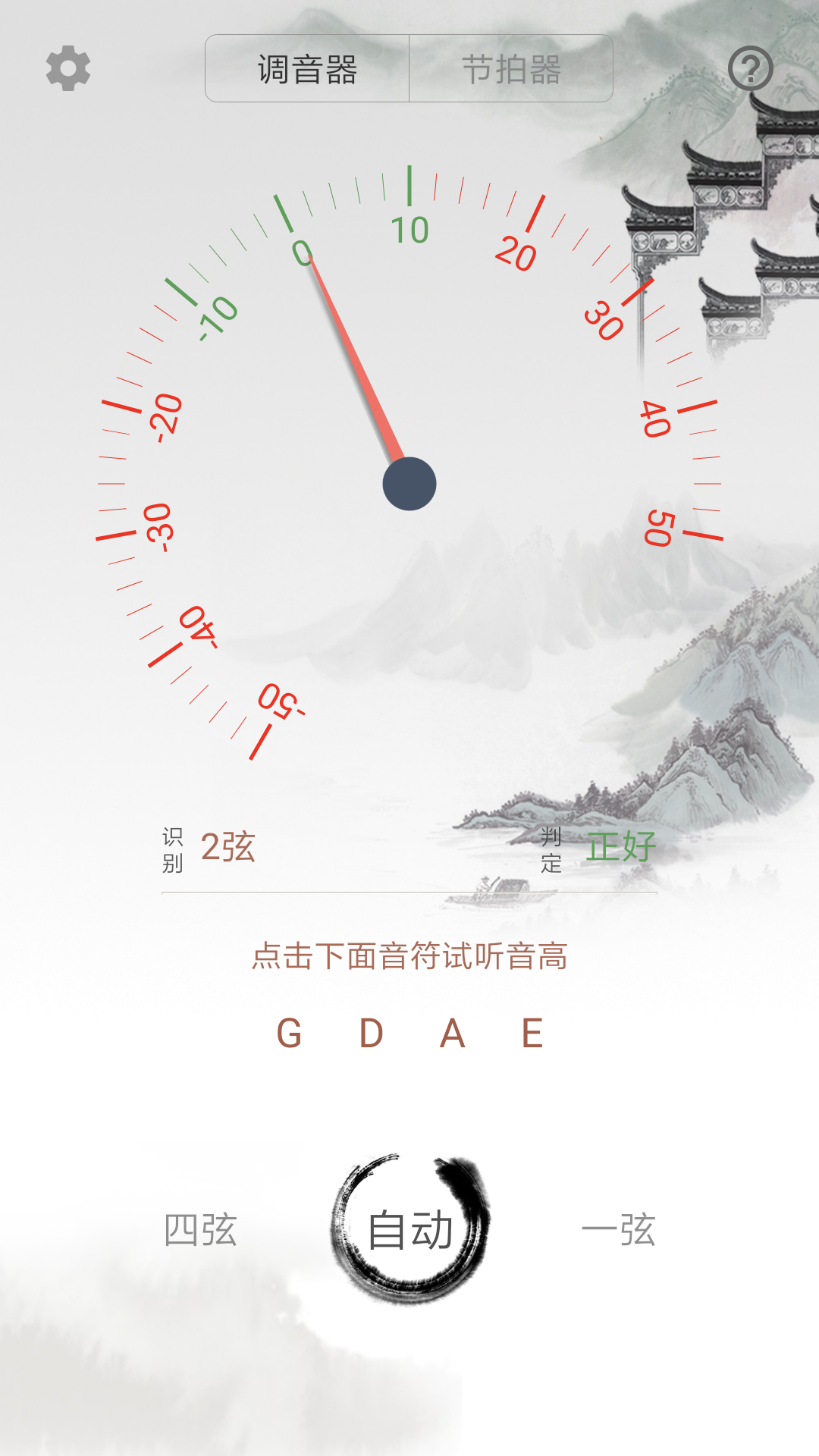
Task: Select the 四弦 fourth string option
Action: pyautogui.click(x=200, y=1229)
